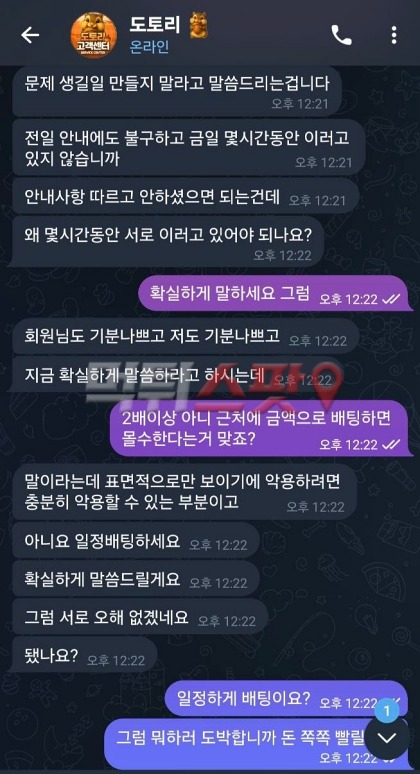Open 도토리 profile picture
Screen dimensions: 420x774
pos(94,35)
